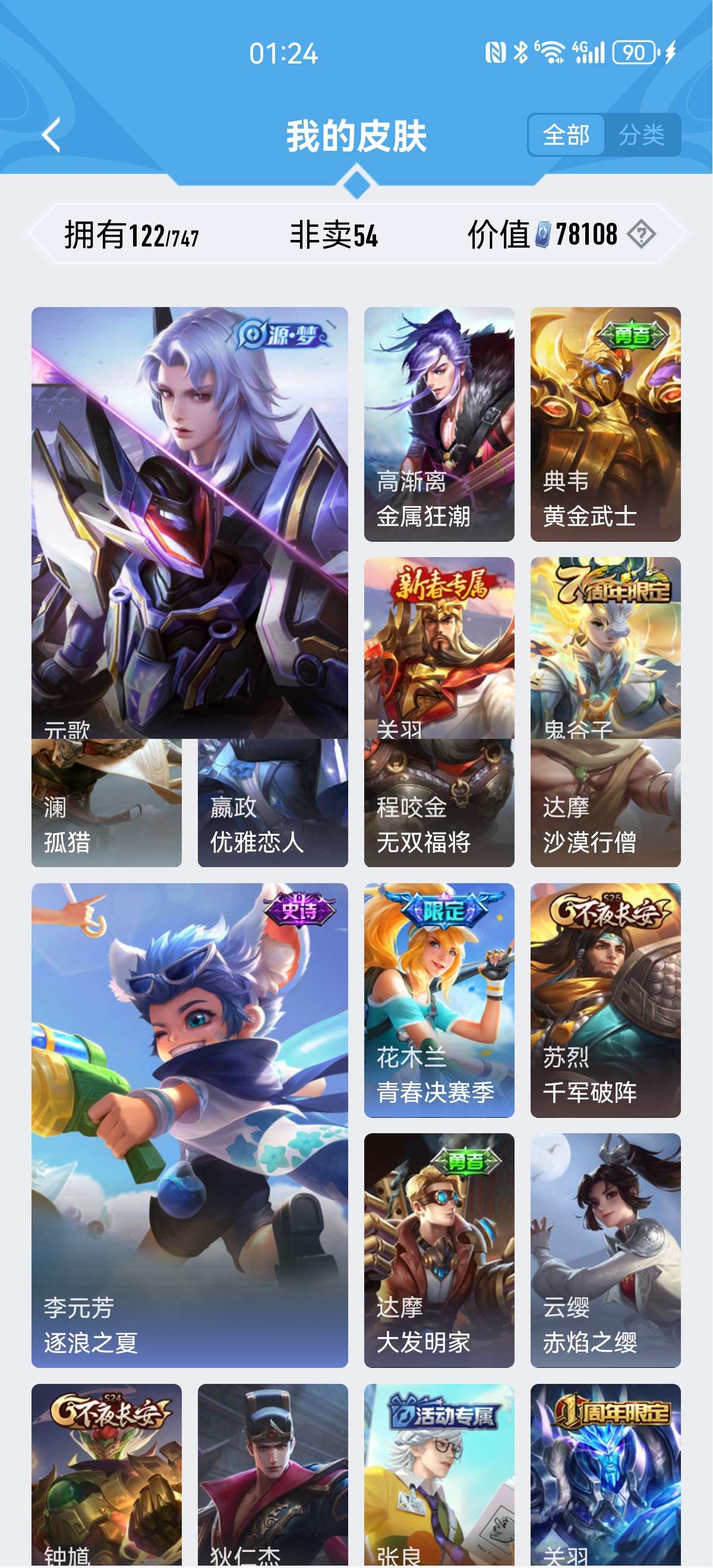Open 元歌 源·梦 skin card

tap(190, 522)
